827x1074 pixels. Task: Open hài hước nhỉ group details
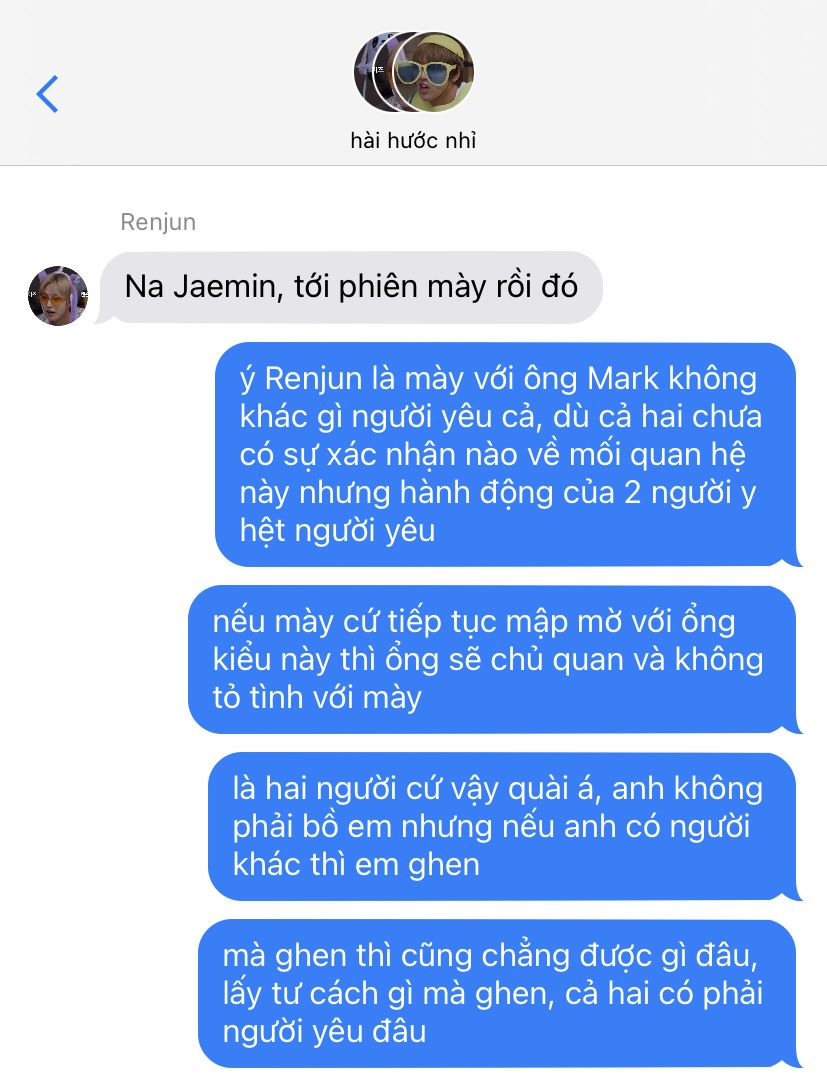point(413,90)
